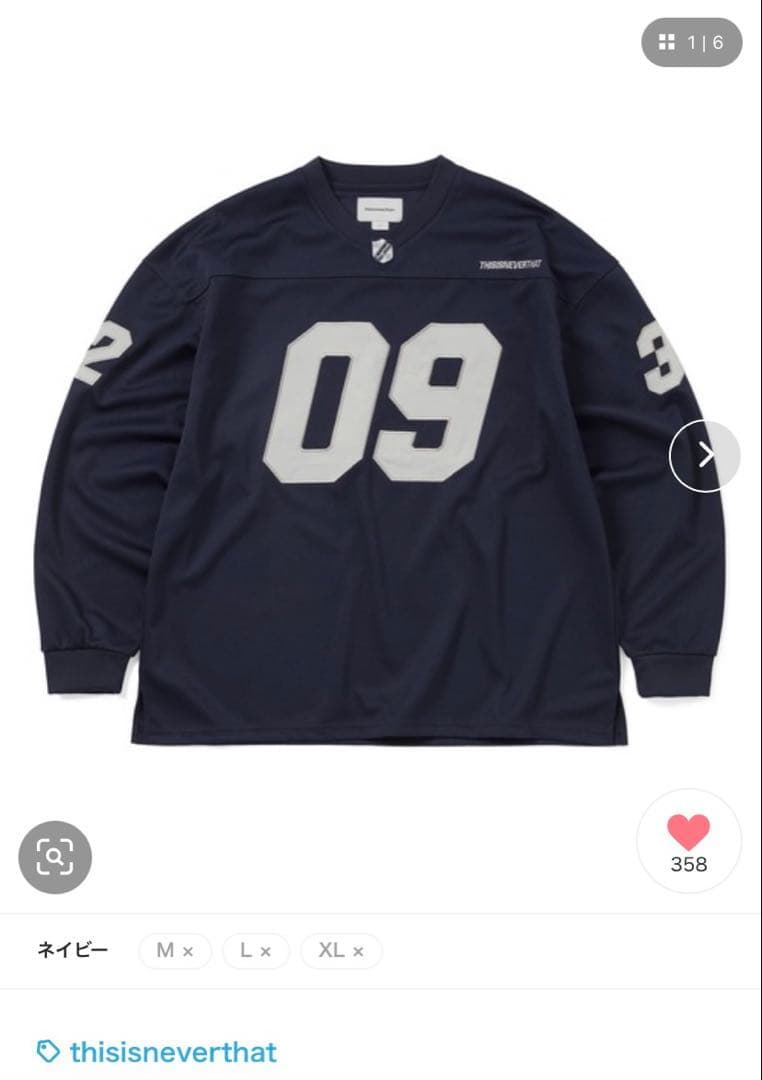Tap the camera icon to search by image
762x1080 pixels.
[x=56, y=856]
